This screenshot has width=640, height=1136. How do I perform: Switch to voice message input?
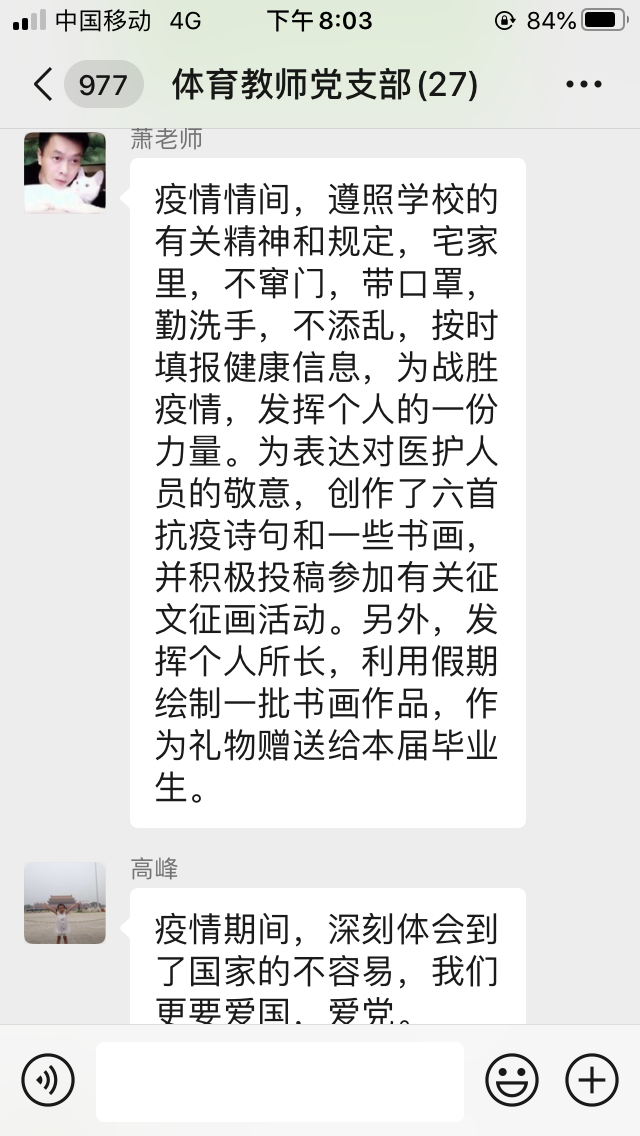[x=48, y=1080]
